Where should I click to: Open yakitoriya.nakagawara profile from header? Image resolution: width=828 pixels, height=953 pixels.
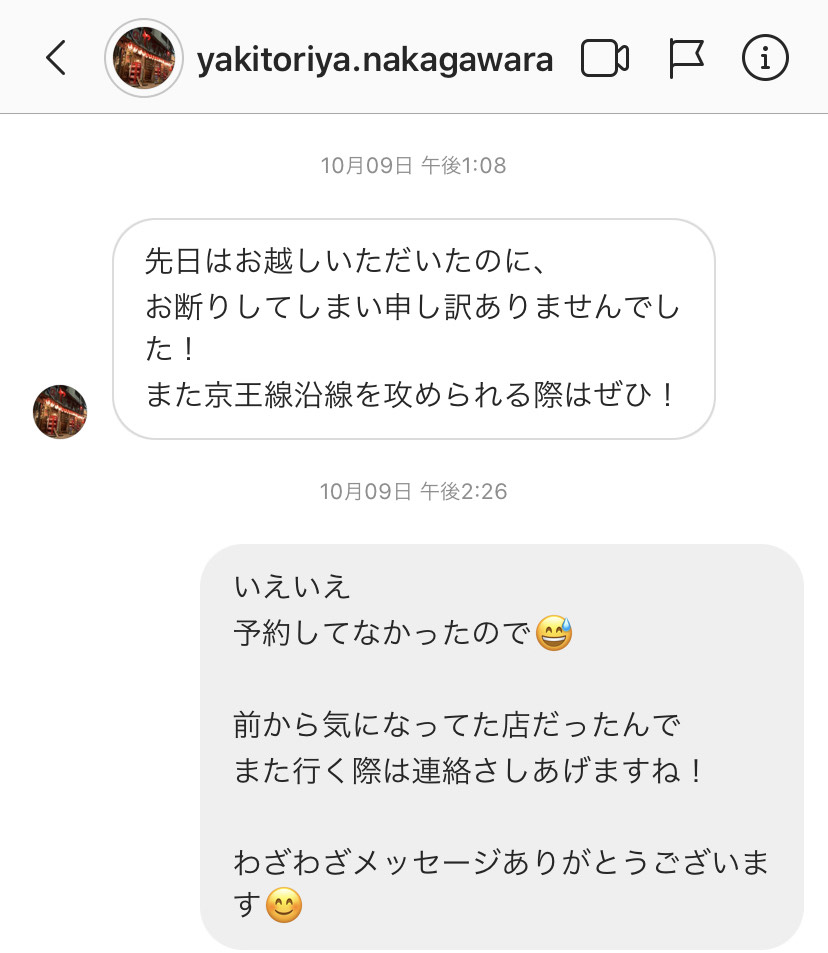tap(374, 60)
